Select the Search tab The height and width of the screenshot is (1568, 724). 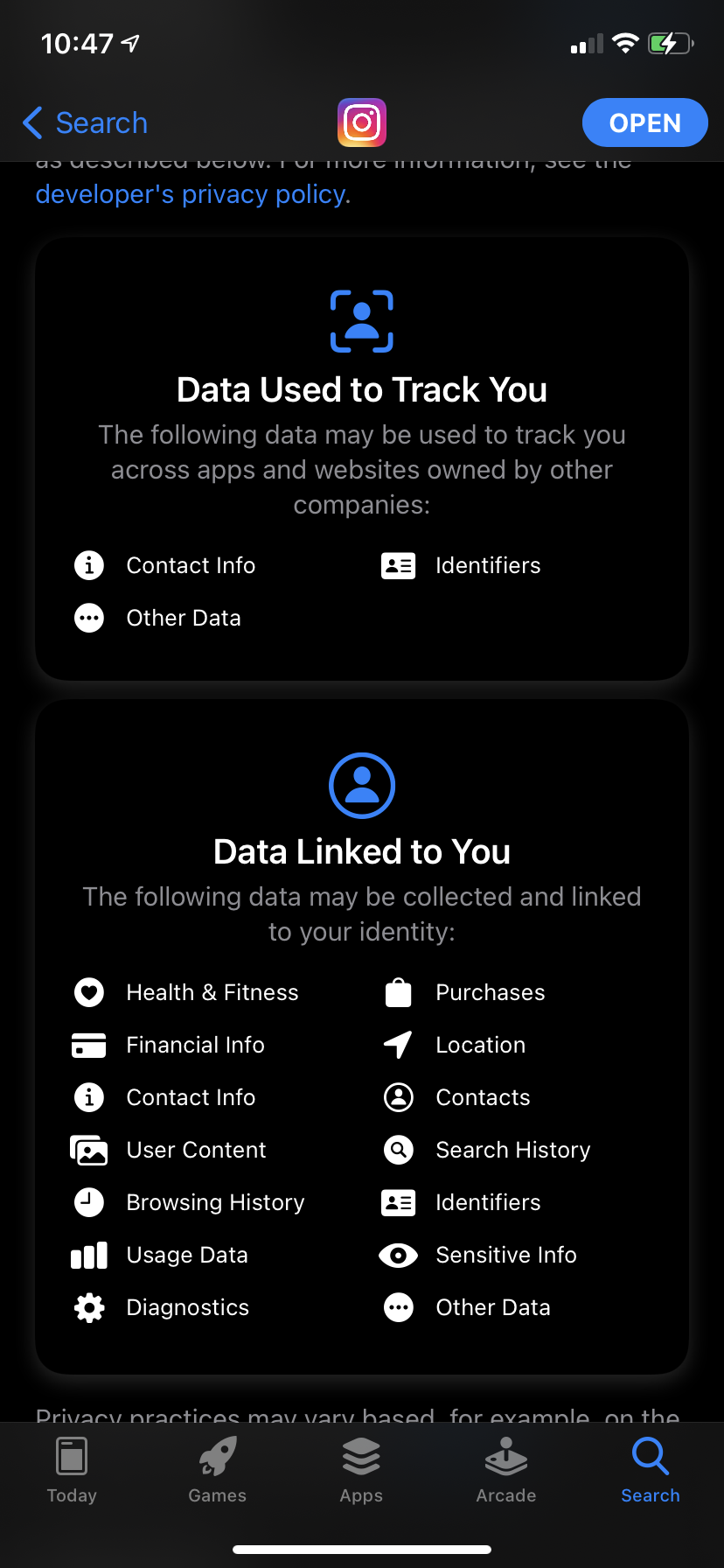pos(651,1470)
